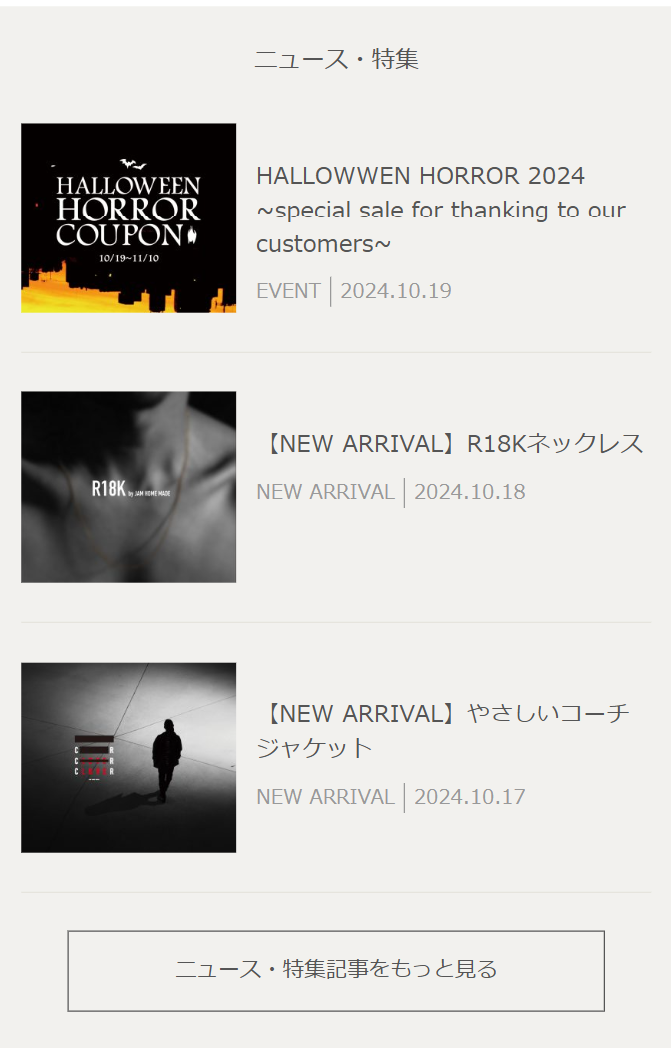Read 【NEW ARRIVAL】R18Kネックレス article
Image resolution: width=671 pixels, height=1063 pixels.
[x=450, y=444]
